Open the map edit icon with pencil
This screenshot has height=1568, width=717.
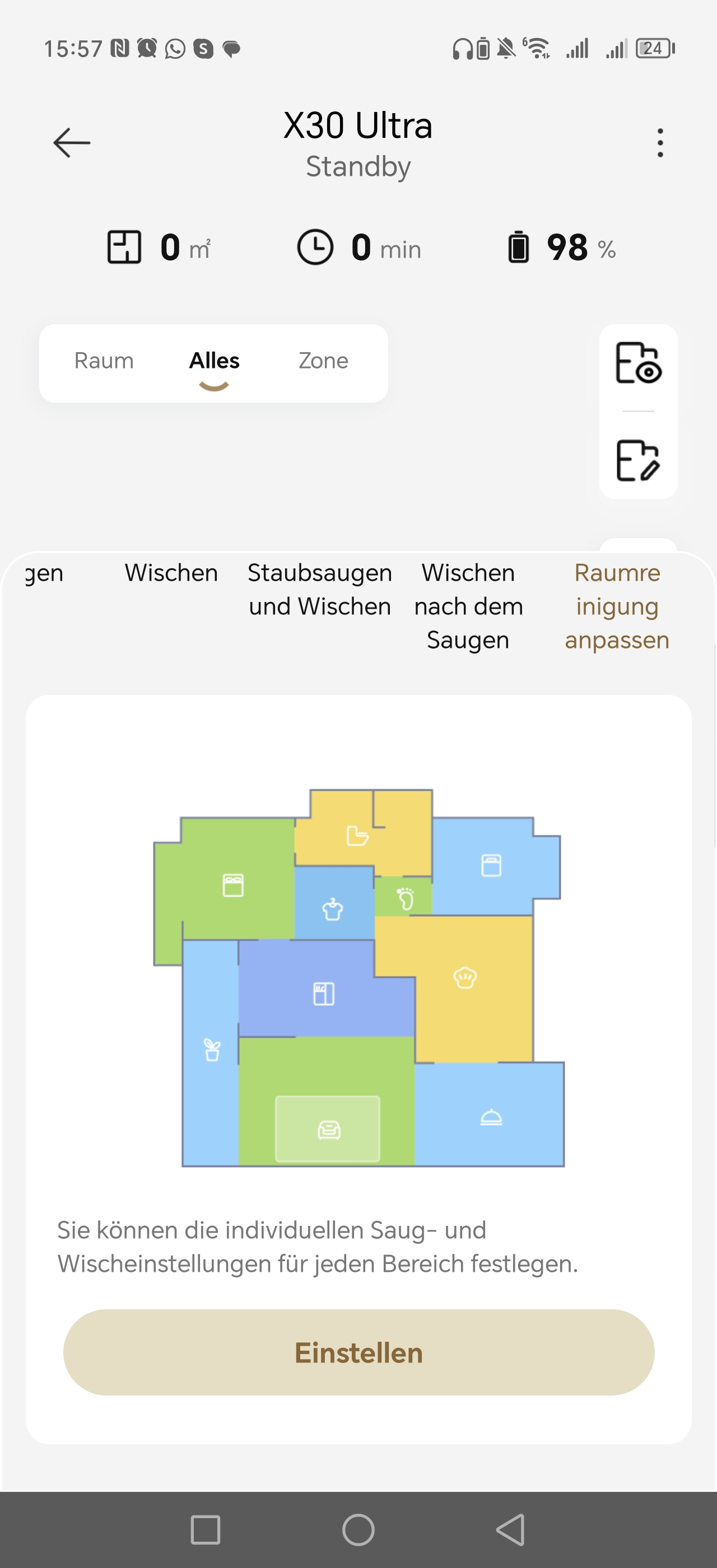pos(638,460)
